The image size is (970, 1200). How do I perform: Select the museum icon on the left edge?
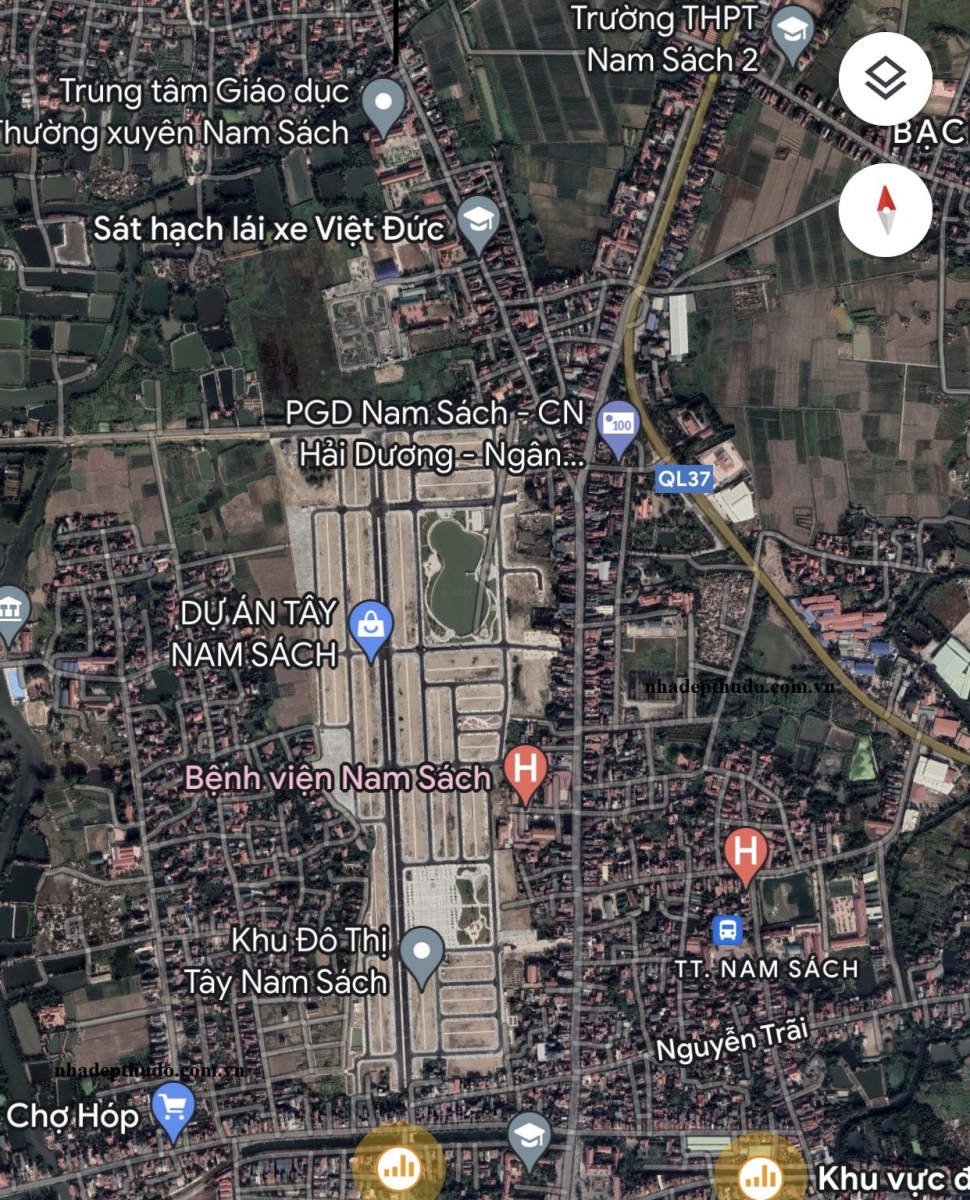point(10,610)
